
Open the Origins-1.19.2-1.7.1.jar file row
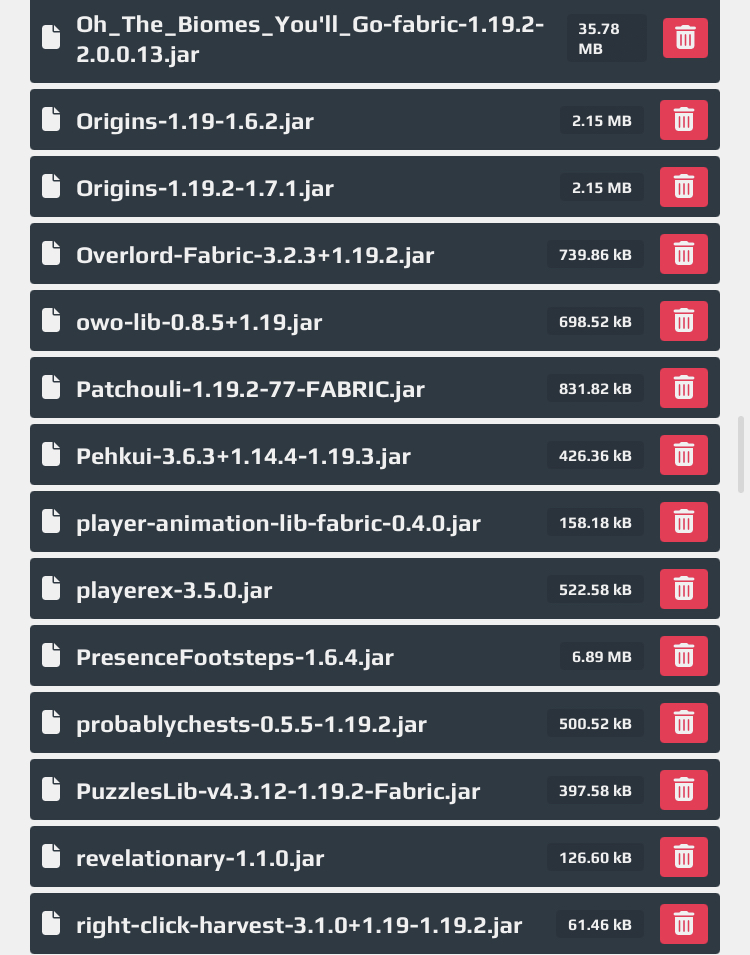pyautogui.click(x=375, y=187)
